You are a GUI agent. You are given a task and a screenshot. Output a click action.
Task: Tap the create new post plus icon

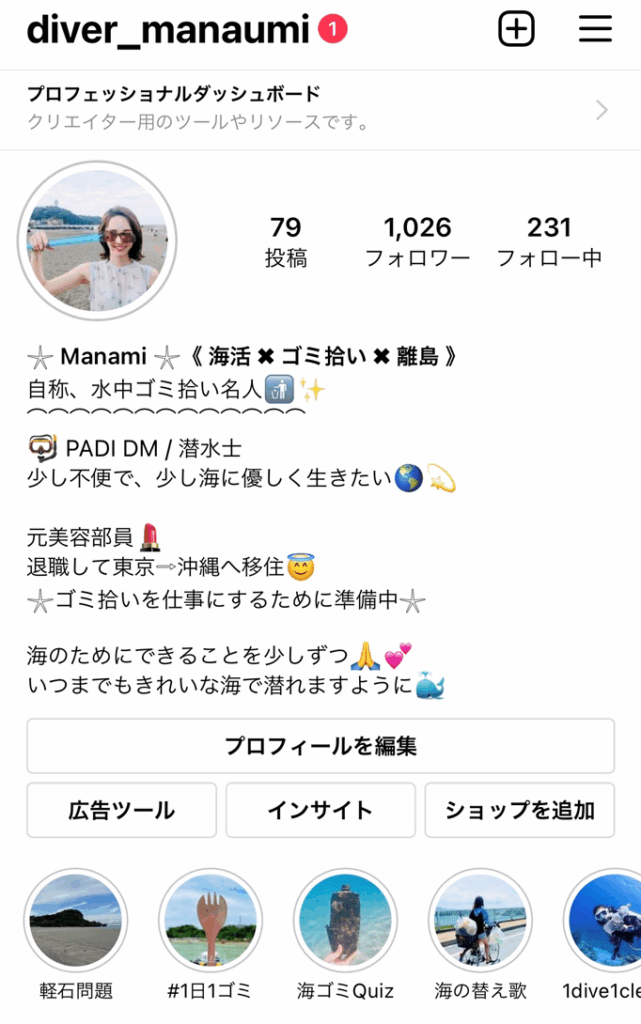516,30
